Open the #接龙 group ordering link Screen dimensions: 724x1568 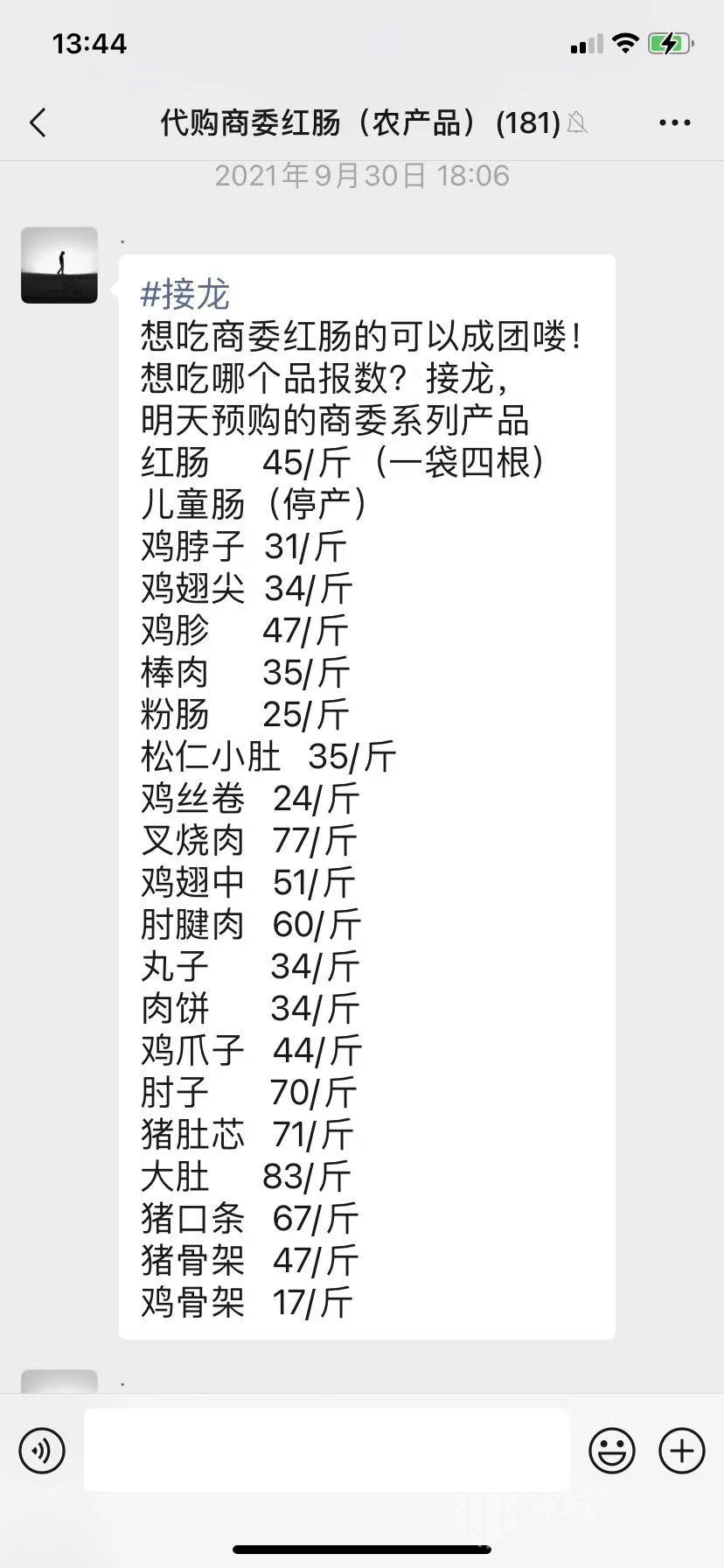click(184, 295)
